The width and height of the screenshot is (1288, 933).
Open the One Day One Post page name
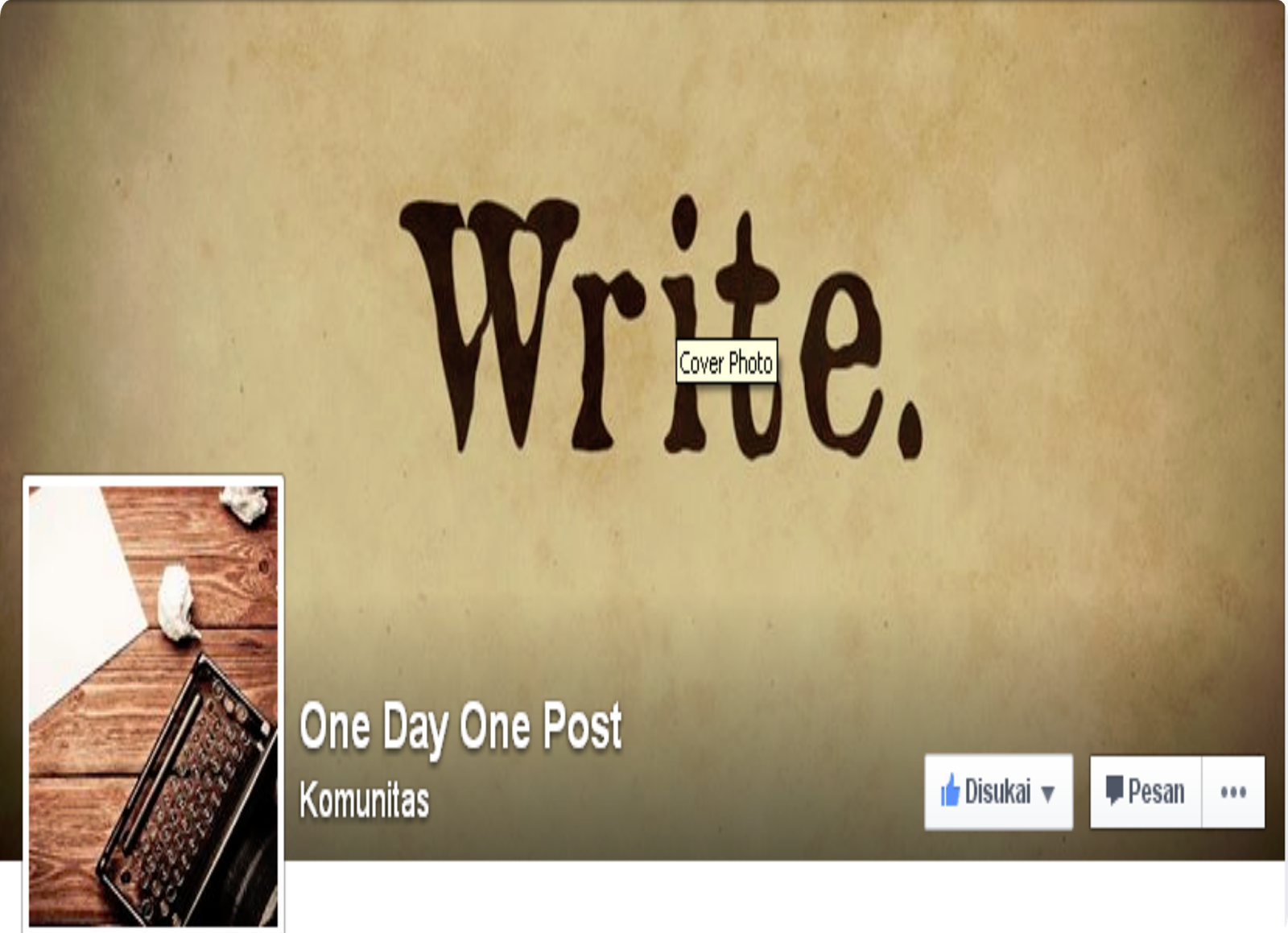point(460,727)
